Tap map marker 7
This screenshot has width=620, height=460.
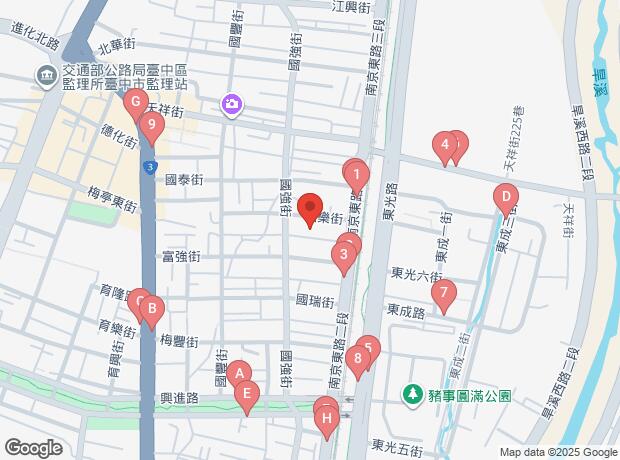pos(443,293)
